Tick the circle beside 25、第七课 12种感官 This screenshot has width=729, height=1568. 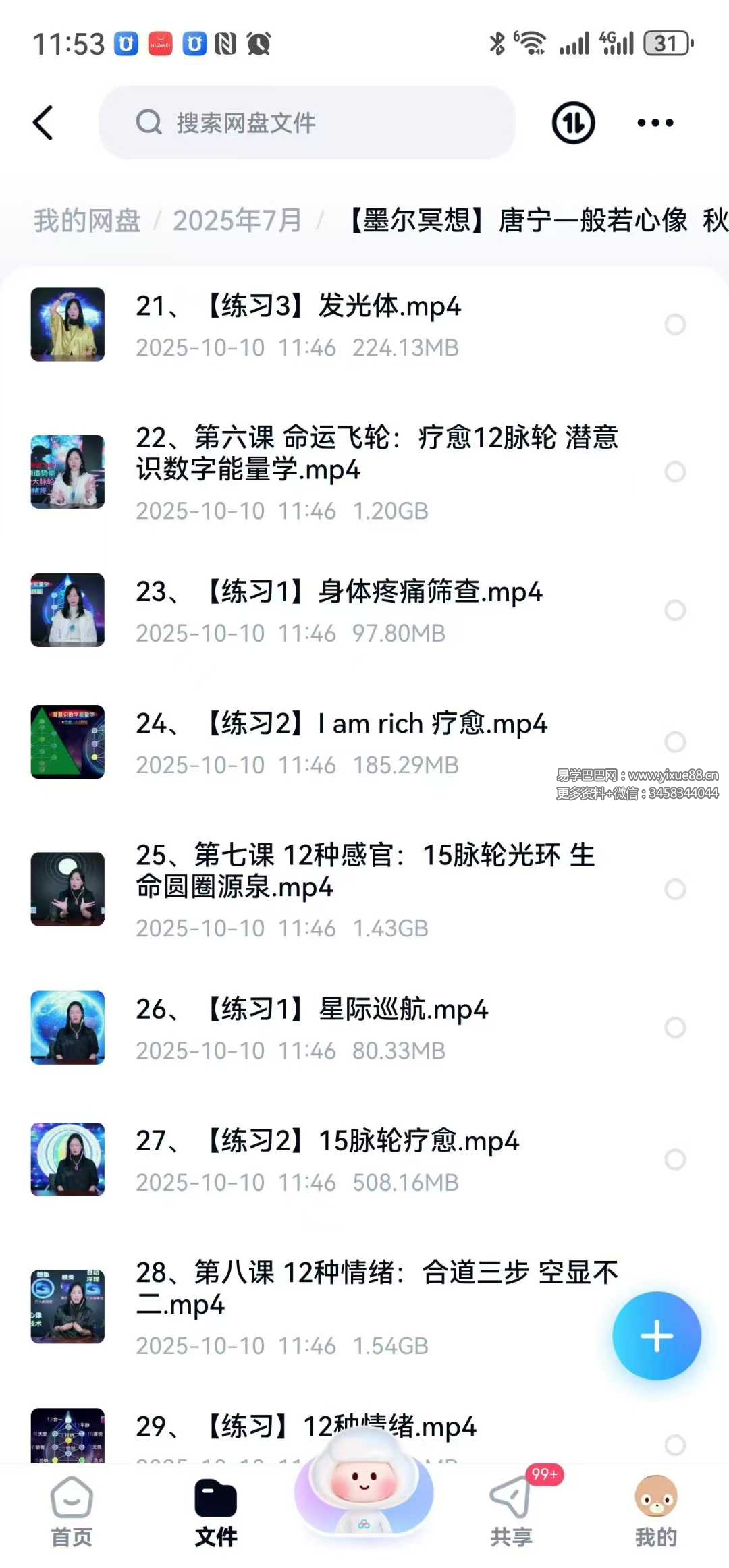(x=675, y=889)
